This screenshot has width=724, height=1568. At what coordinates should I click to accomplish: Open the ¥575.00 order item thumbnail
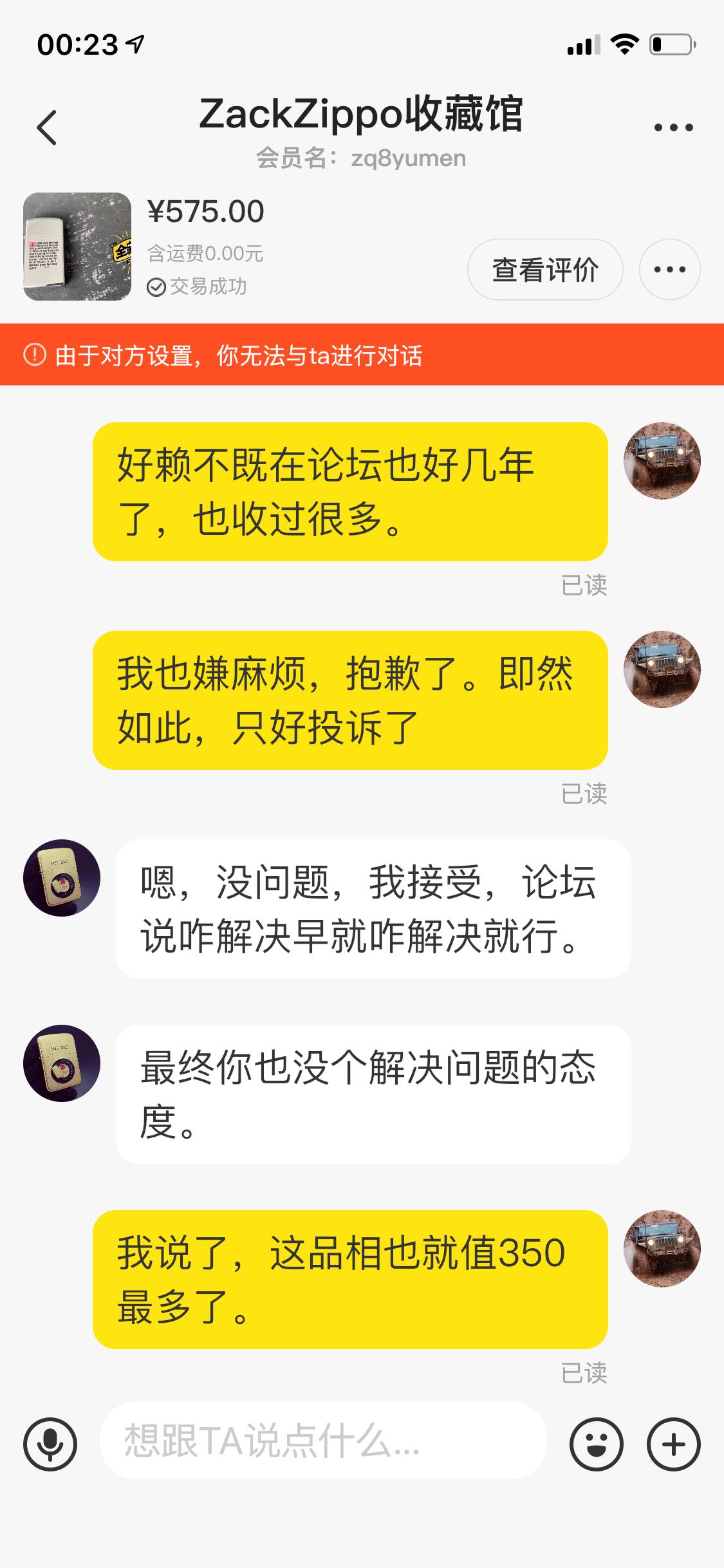pyautogui.click(x=77, y=247)
